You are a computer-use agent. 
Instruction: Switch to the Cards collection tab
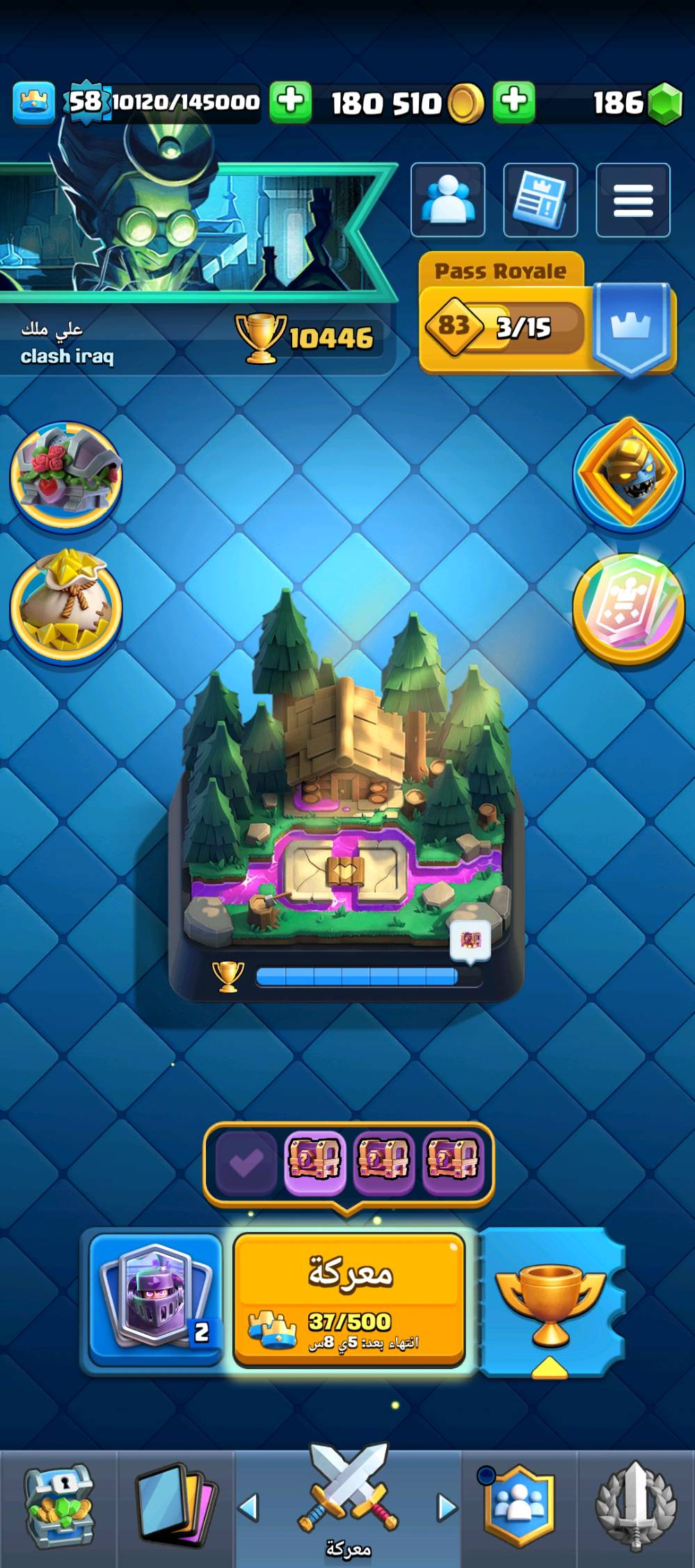[175, 1508]
